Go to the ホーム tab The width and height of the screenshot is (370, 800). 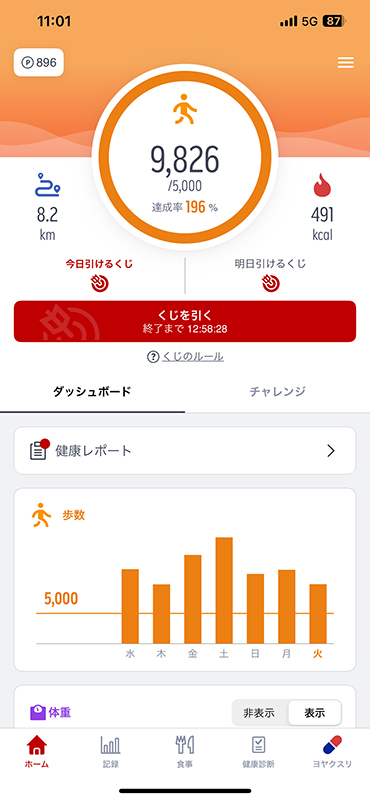(37, 752)
